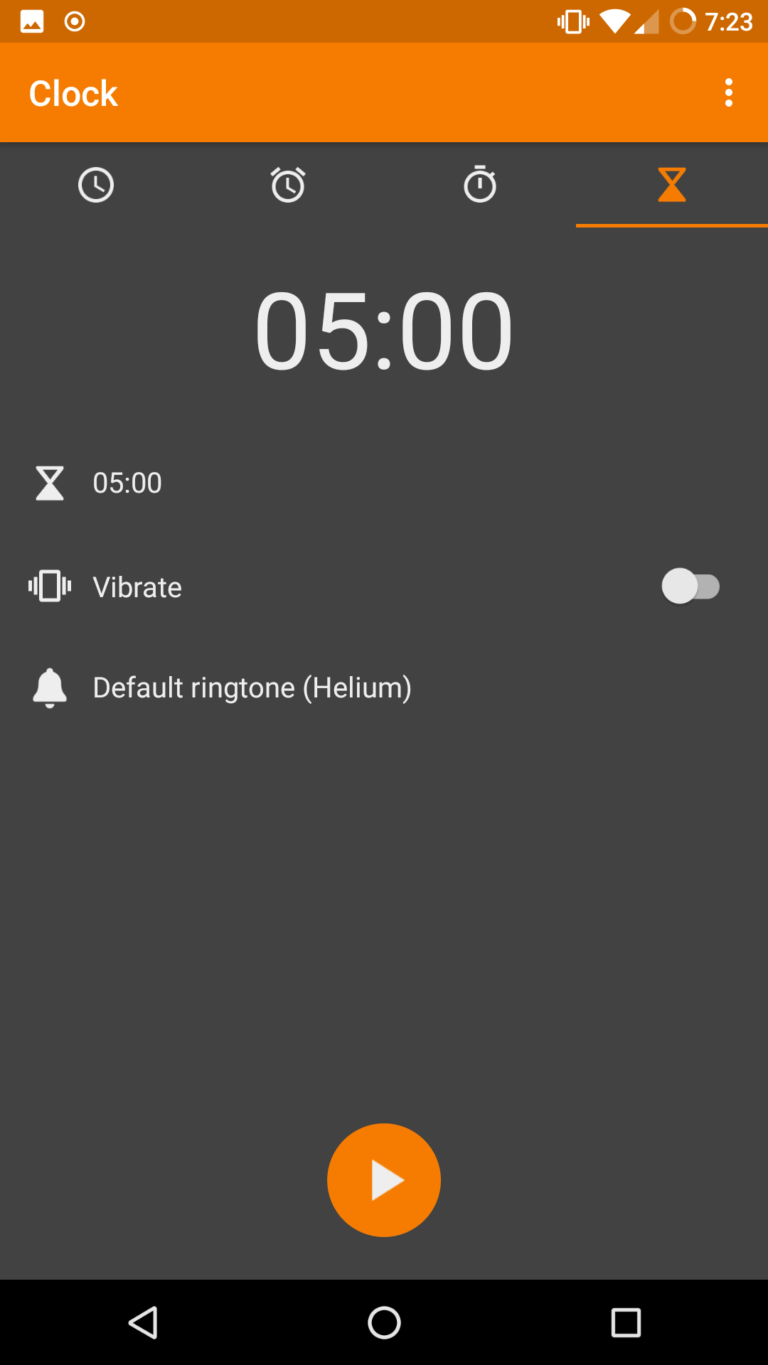The height and width of the screenshot is (1365, 768).
Task: Select the timer hourglass tab
Action: (x=672, y=185)
